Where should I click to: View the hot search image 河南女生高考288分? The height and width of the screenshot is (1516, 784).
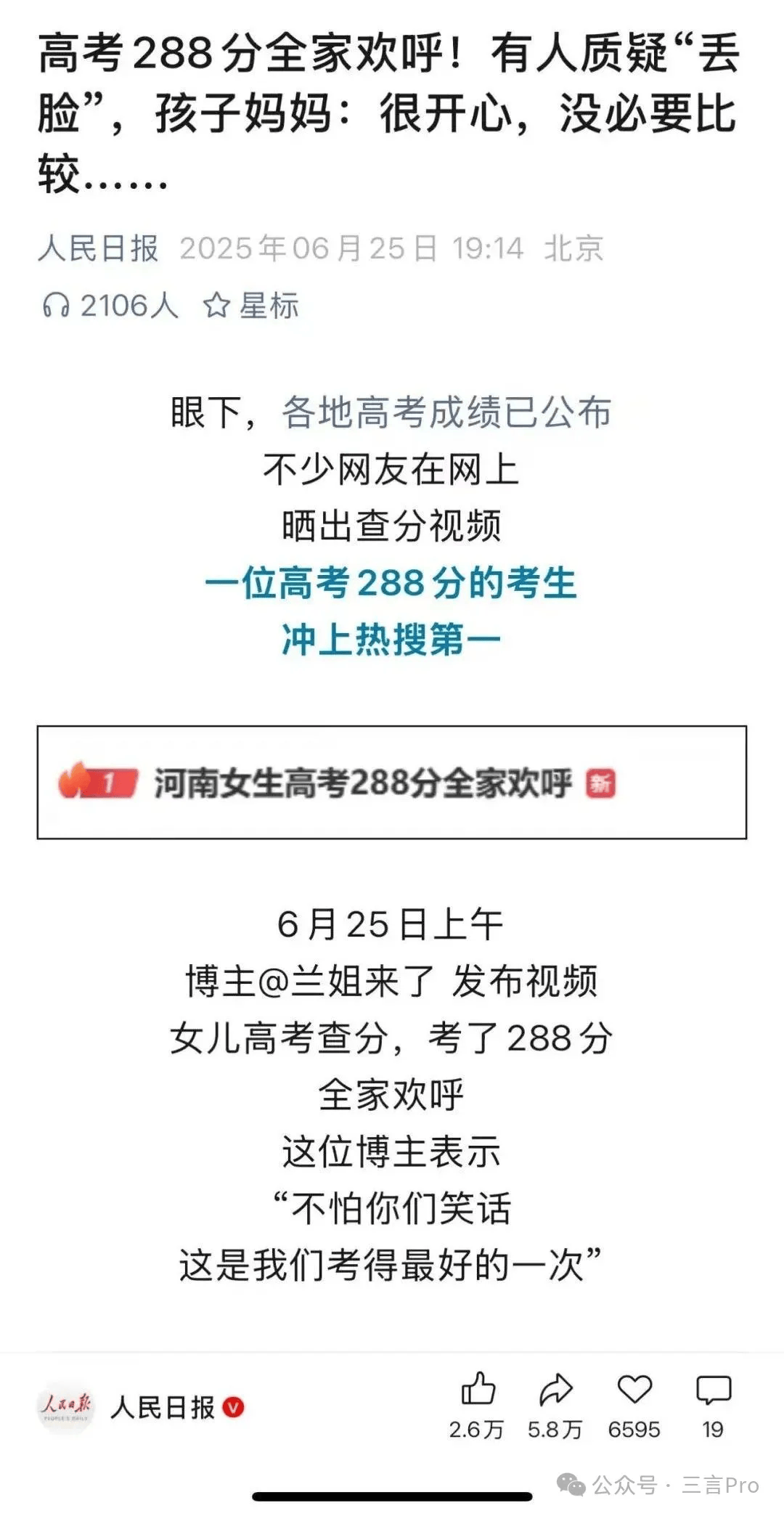392,782
